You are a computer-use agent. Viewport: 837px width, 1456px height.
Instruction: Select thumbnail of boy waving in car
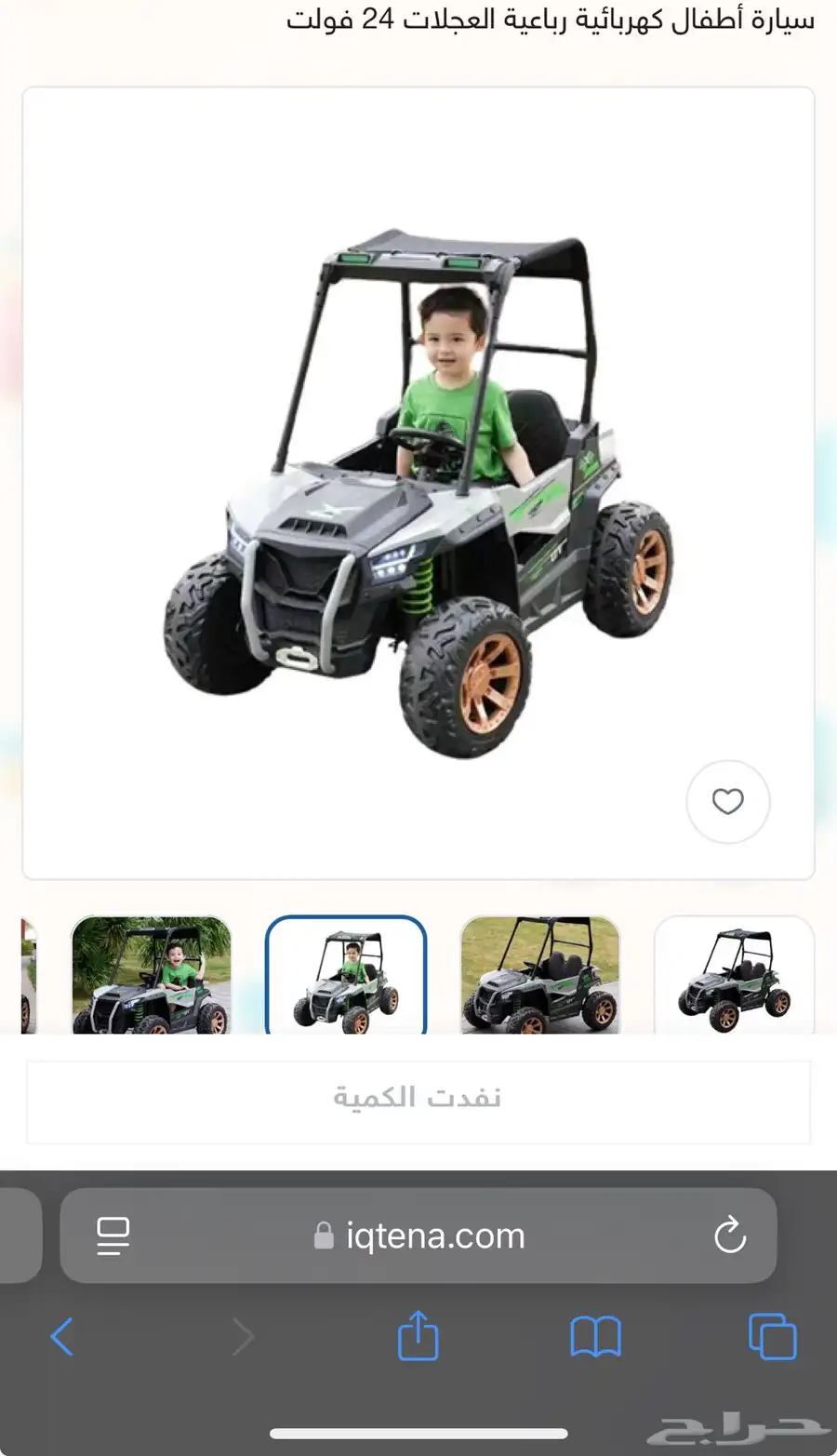152,975
